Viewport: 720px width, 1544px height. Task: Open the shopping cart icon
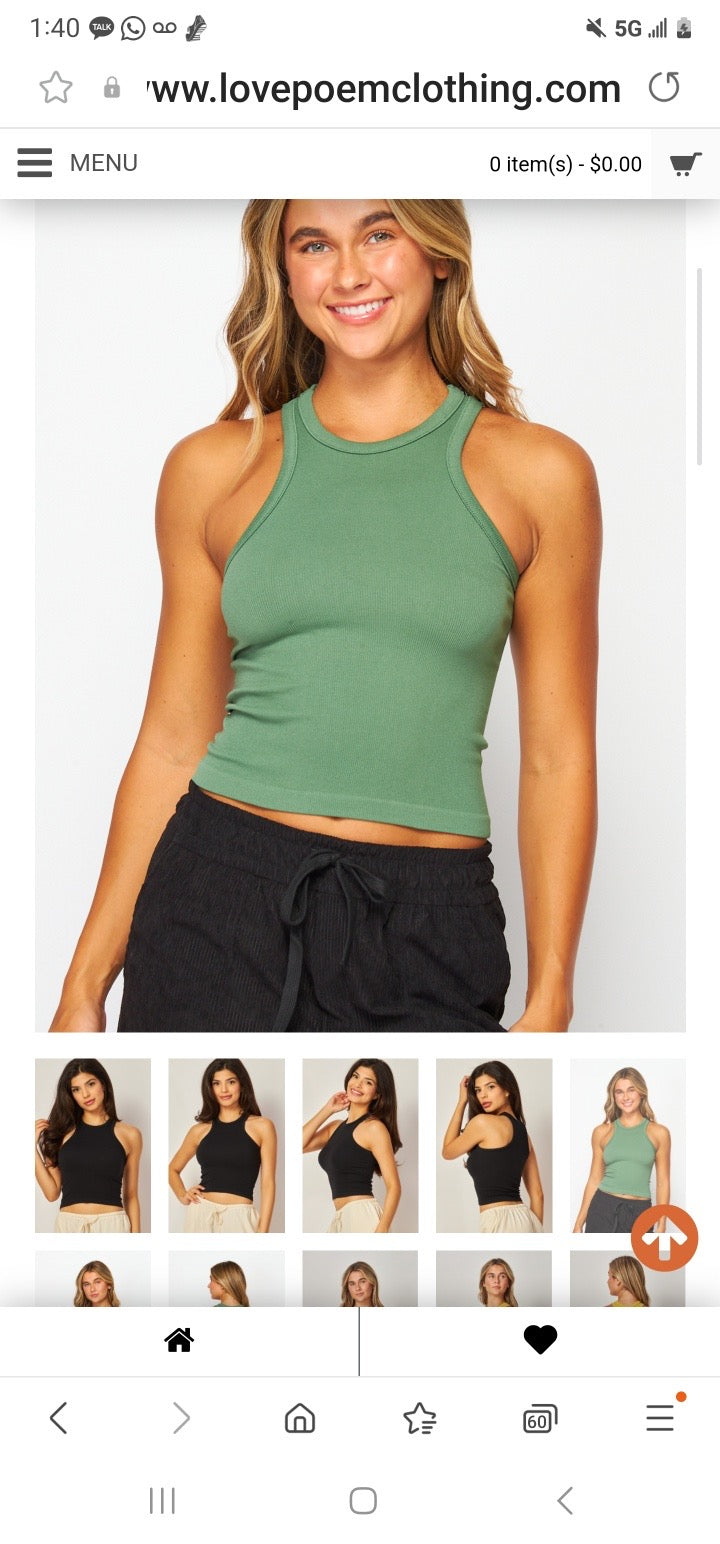coord(685,164)
